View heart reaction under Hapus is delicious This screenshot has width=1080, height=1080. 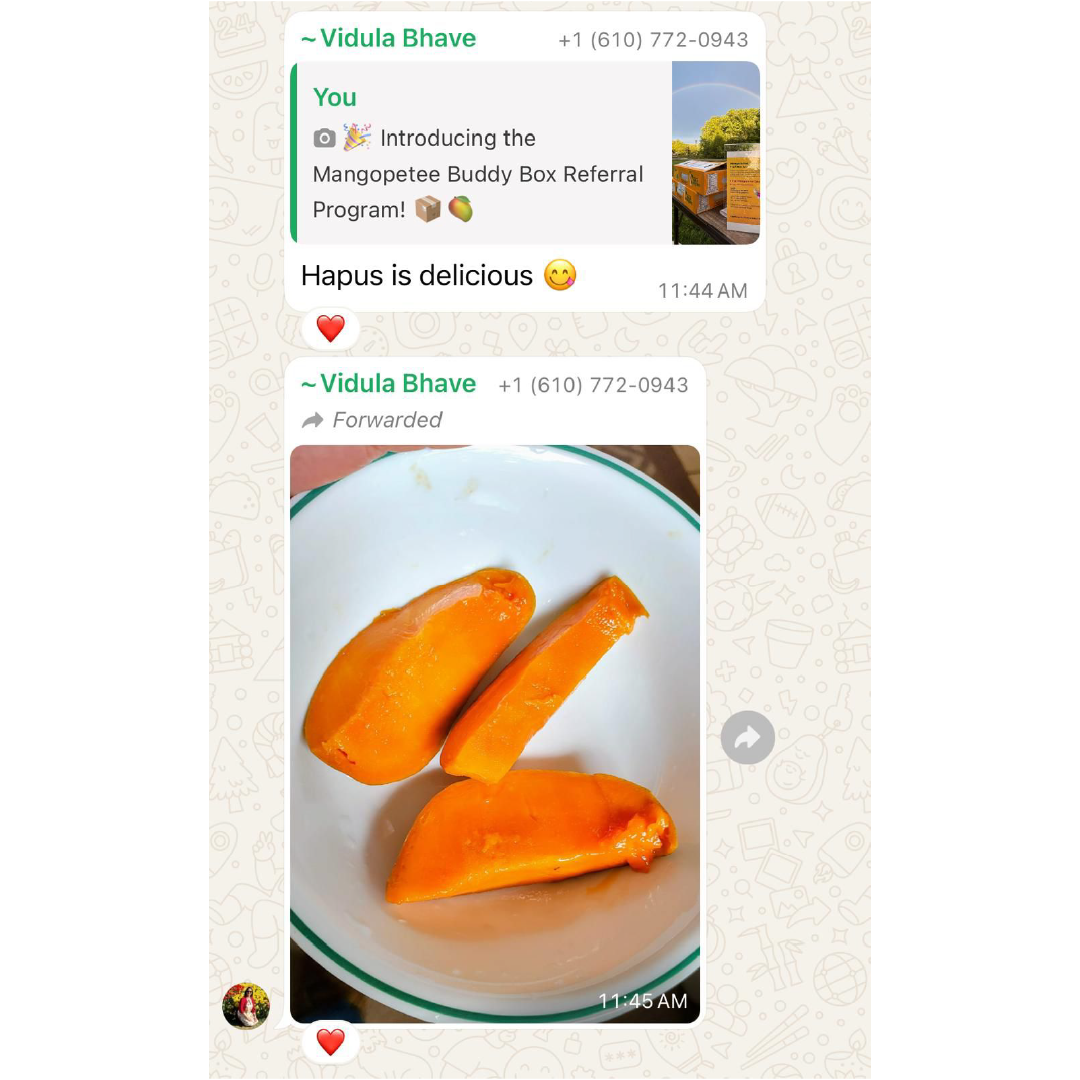pos(330,328)
